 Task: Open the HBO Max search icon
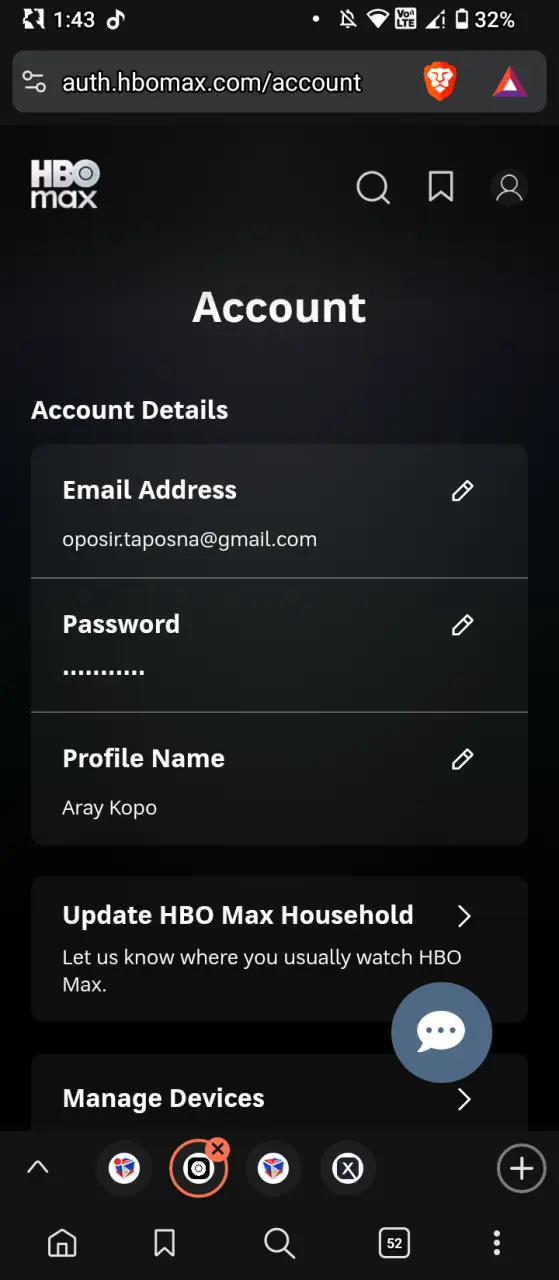pyautogui.click(x=373, y=187)
